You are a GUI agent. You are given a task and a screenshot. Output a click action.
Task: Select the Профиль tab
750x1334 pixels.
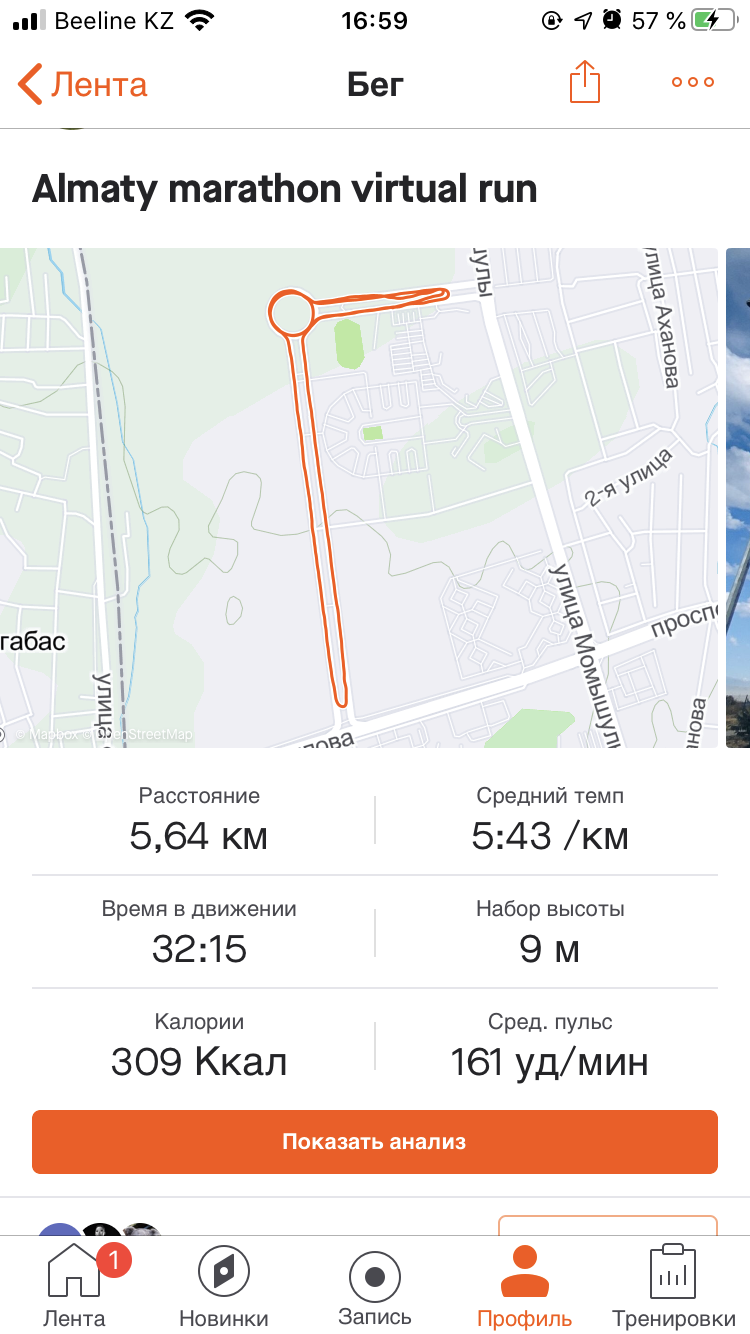pos(524,1285)
